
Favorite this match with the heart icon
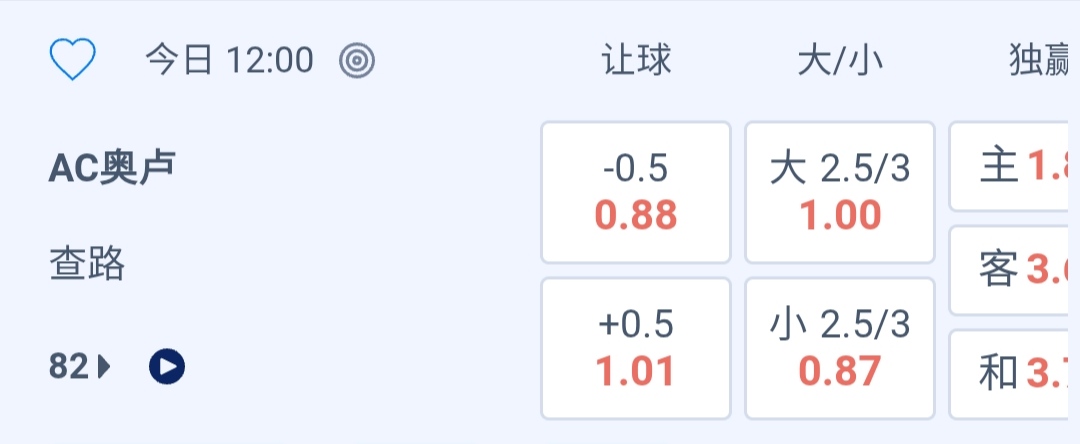[x=72, y=60]
